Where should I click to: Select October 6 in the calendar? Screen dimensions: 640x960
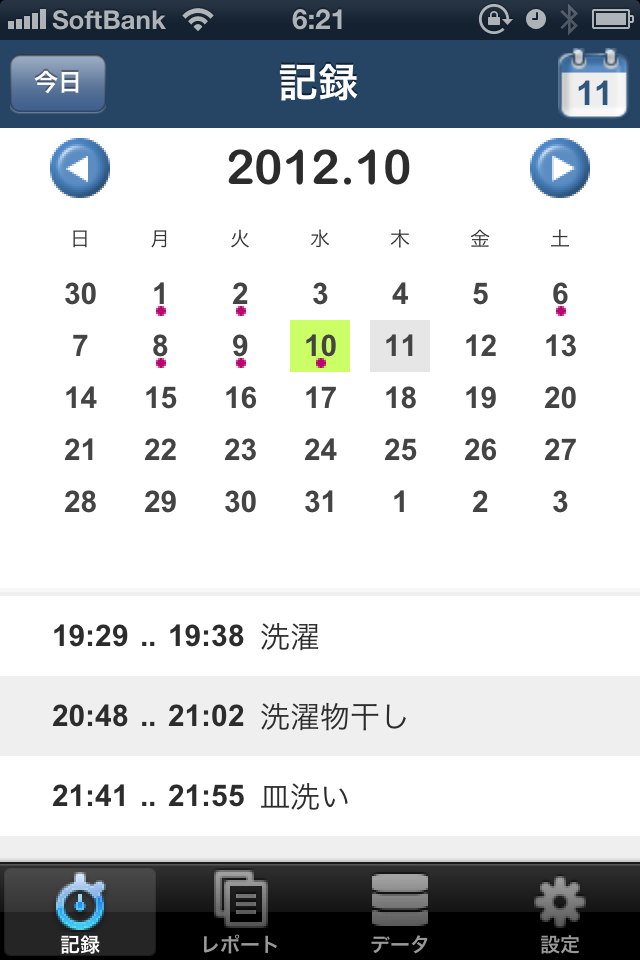click(x=560, y=294)
